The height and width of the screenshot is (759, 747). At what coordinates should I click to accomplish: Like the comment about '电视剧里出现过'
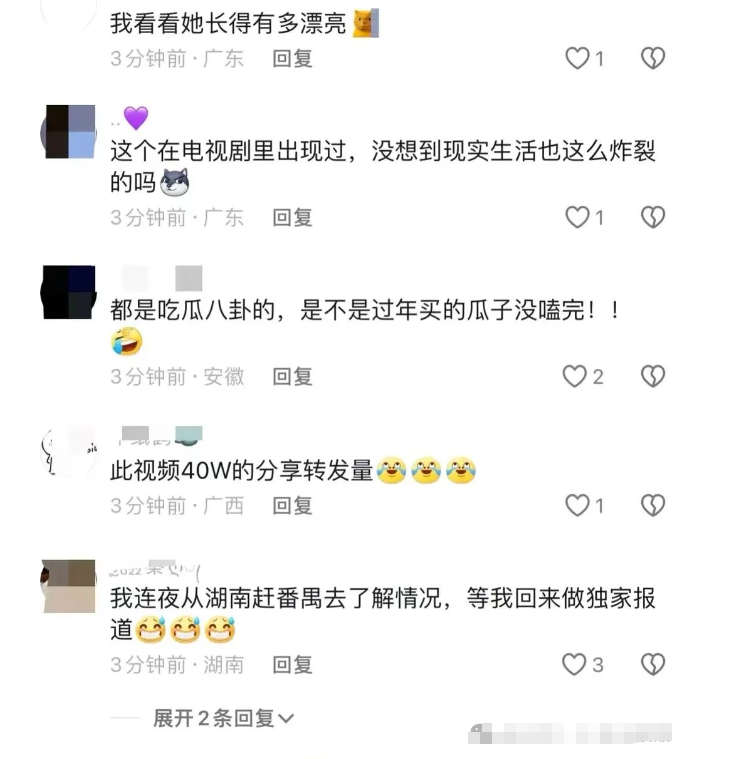coord(577,217)
